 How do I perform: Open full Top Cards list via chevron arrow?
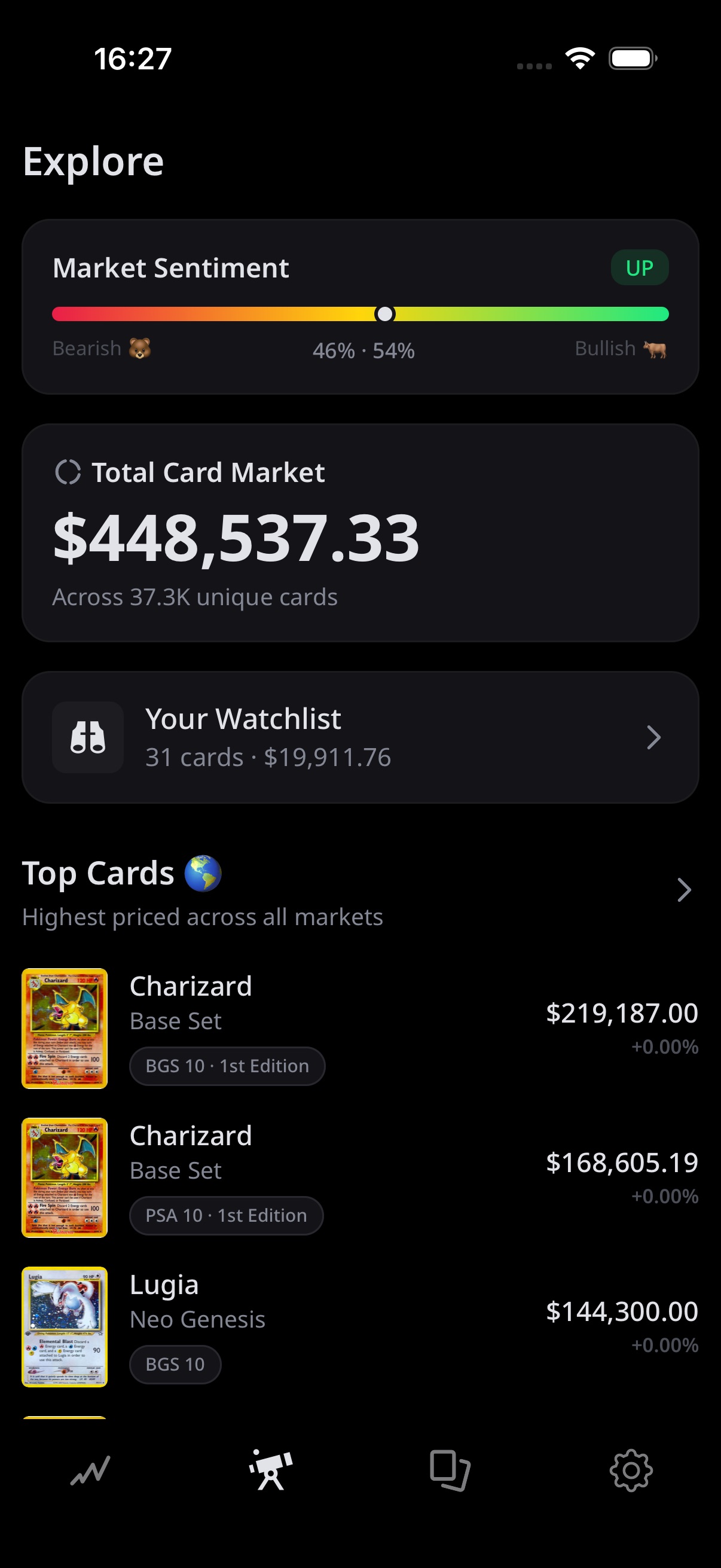684,890
